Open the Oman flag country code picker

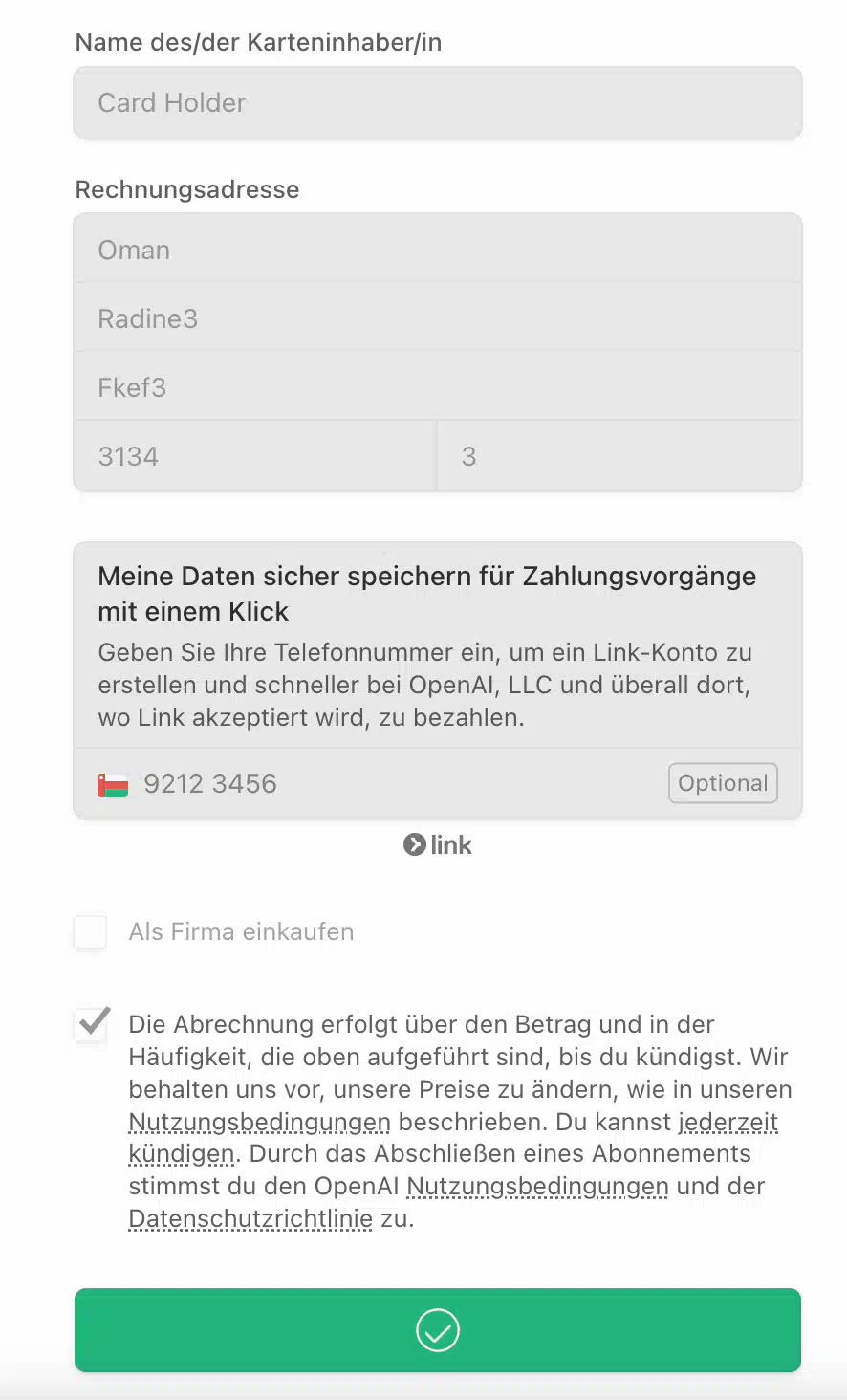click(x=113, y=785)
